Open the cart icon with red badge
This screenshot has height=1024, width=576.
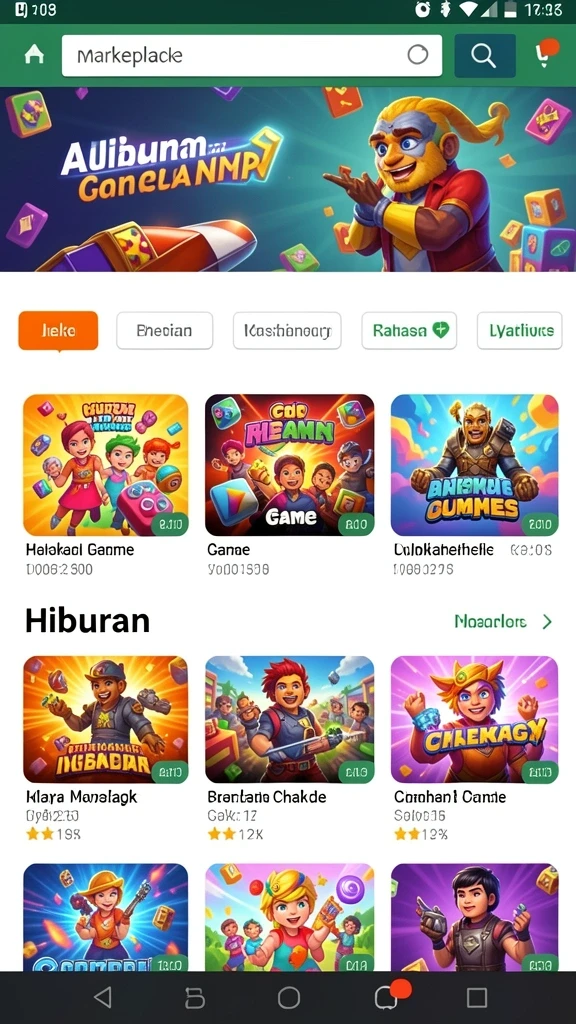coord(546,54)
